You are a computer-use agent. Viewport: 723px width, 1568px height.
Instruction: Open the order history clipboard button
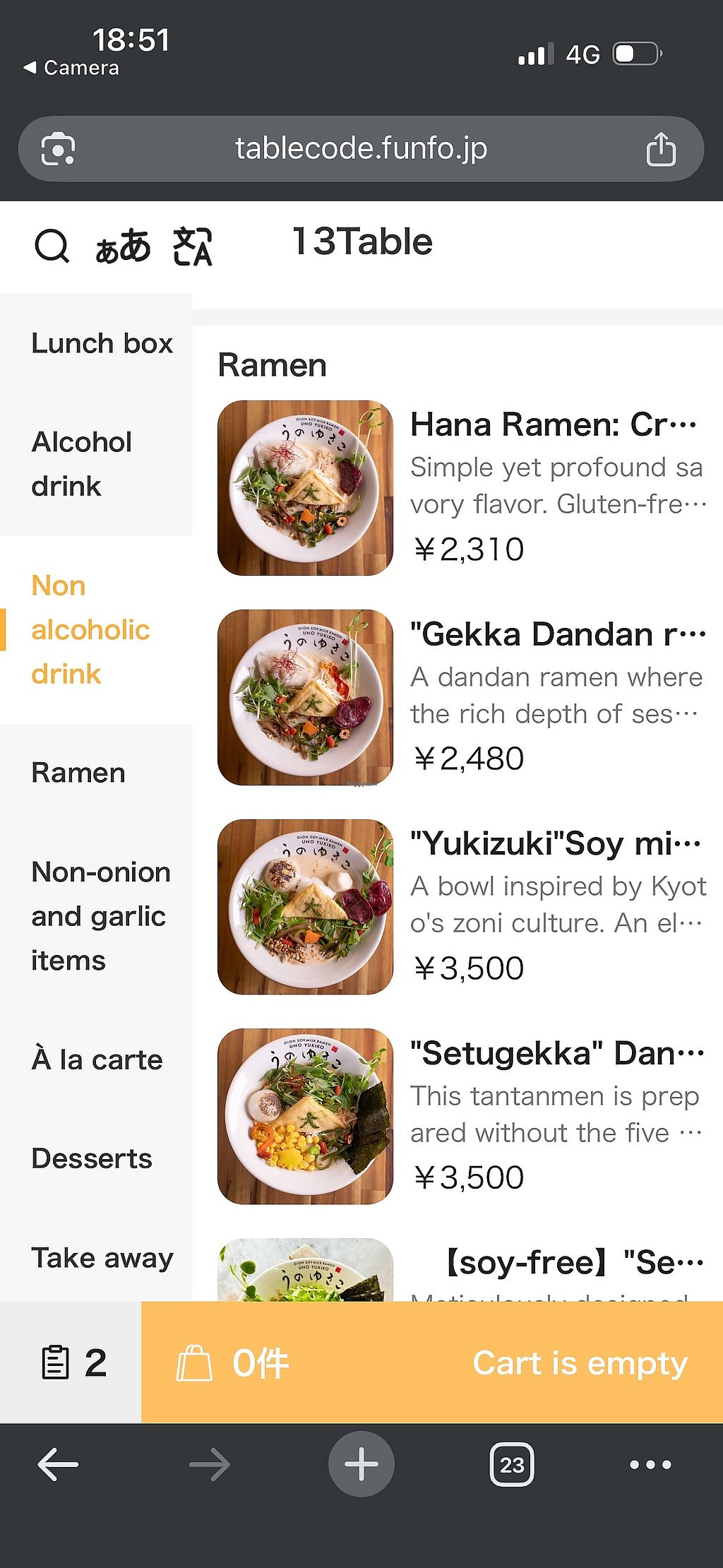tap(72, 1362)
